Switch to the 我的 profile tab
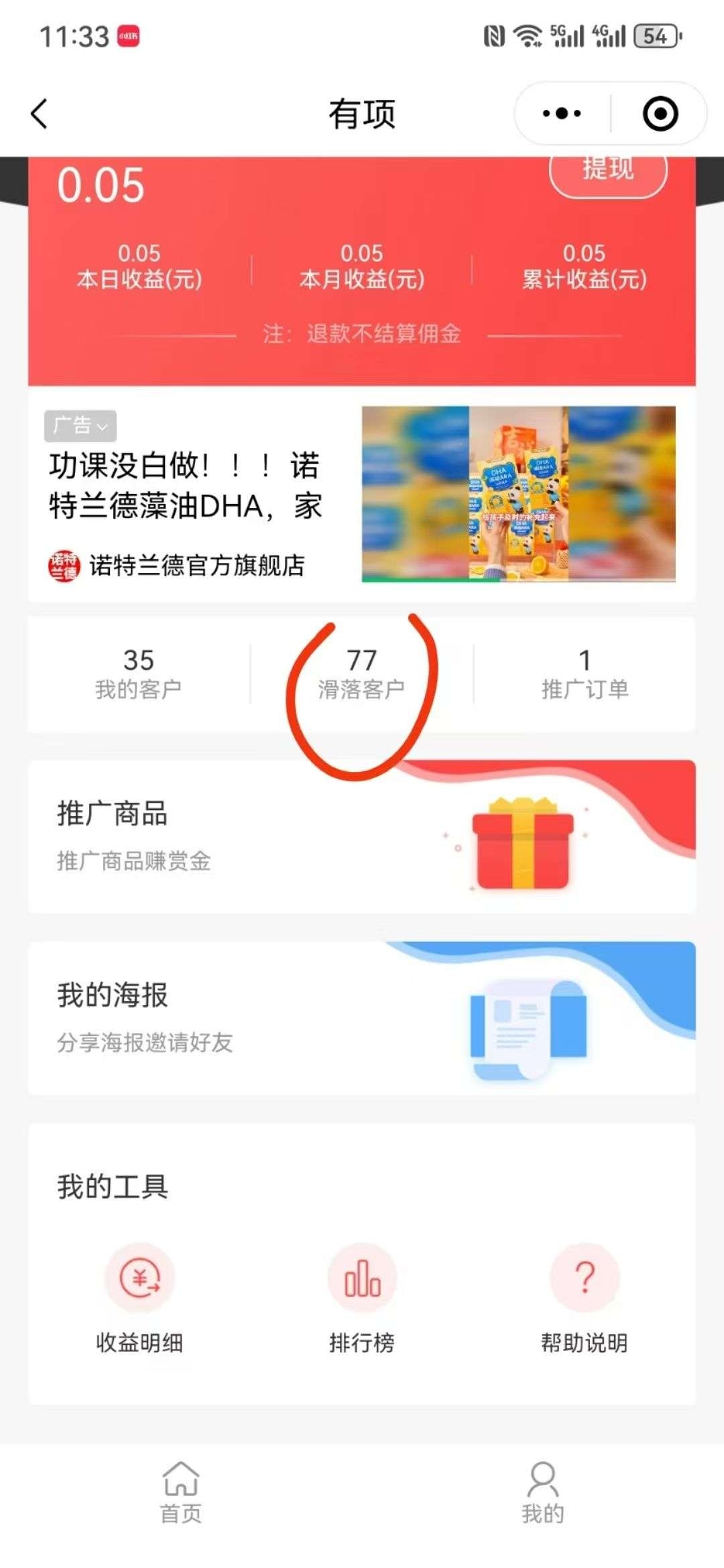This screenshot has width=724, height=1568. click(543, 1493)
